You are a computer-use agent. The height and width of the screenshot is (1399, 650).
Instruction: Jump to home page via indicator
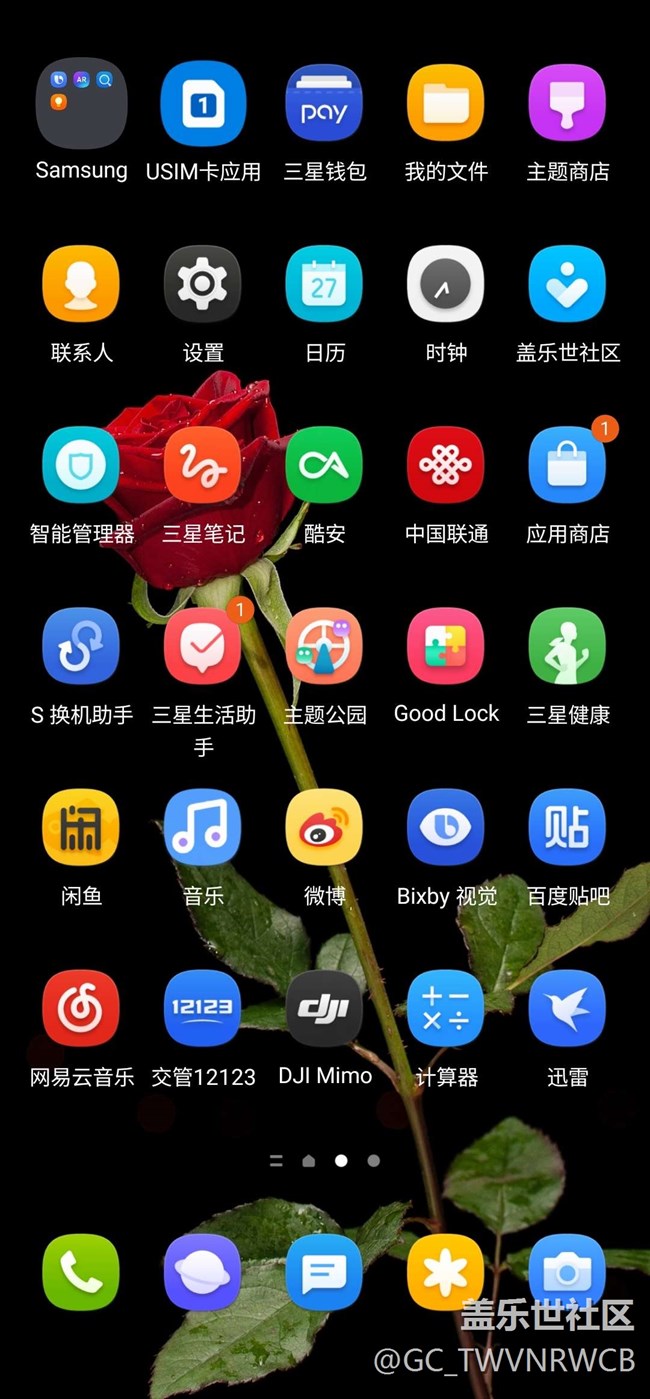pyautogui.click(x=309, y=1161)
